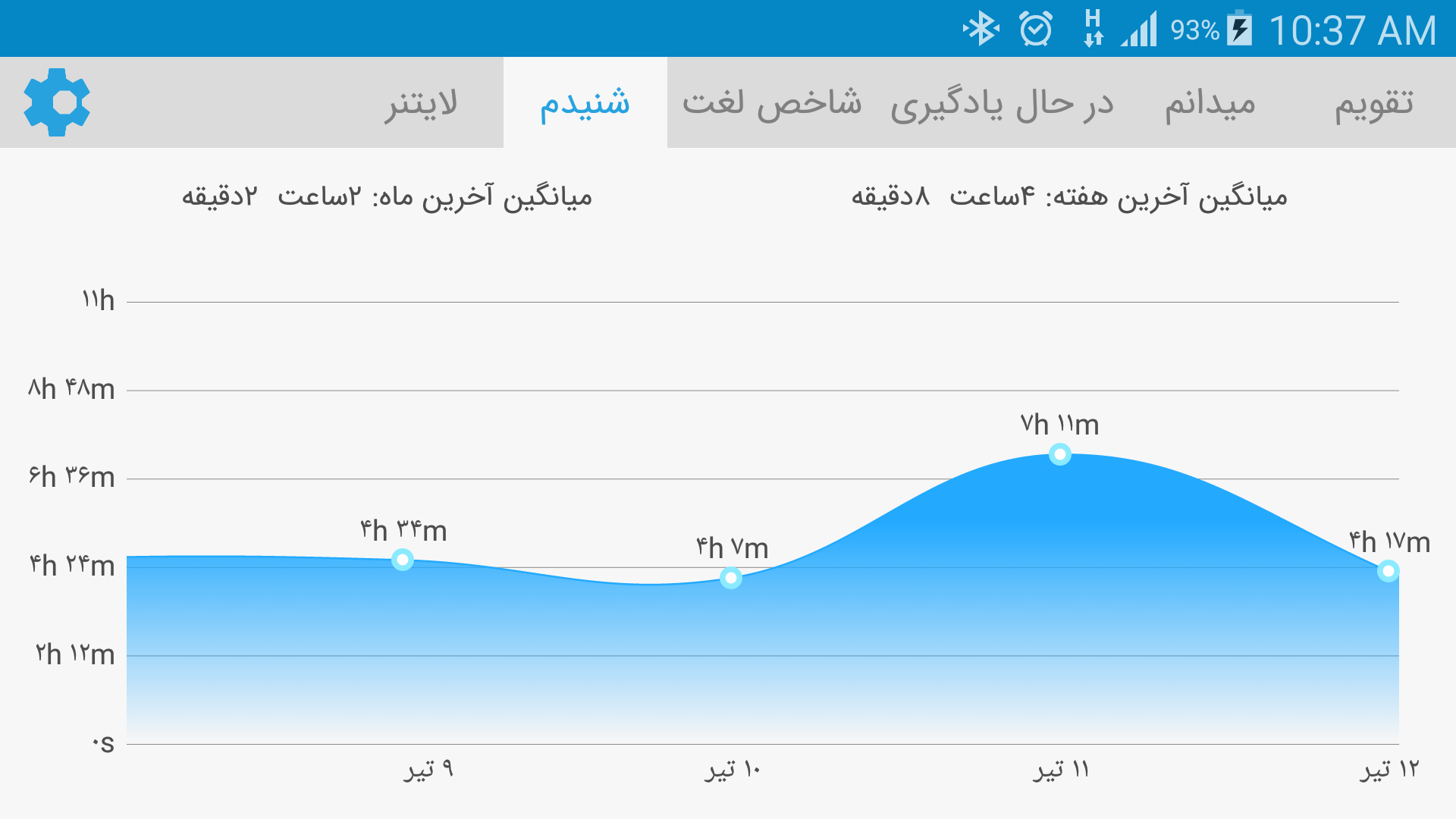Tap the 4h 17m data point
1456x819 pixels.
(x=1389, y=571)
